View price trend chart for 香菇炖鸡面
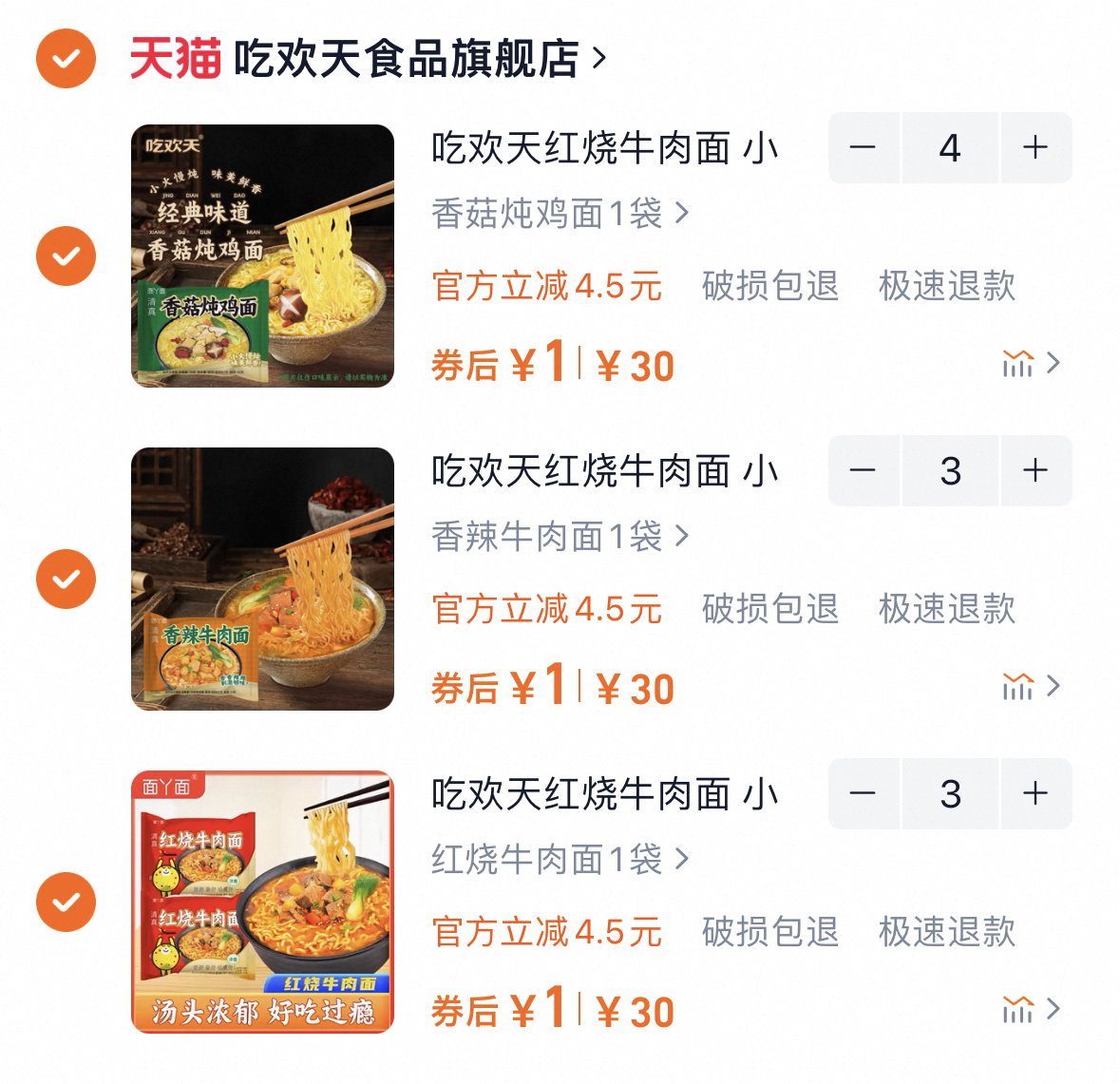 (x=1030, y=363)
